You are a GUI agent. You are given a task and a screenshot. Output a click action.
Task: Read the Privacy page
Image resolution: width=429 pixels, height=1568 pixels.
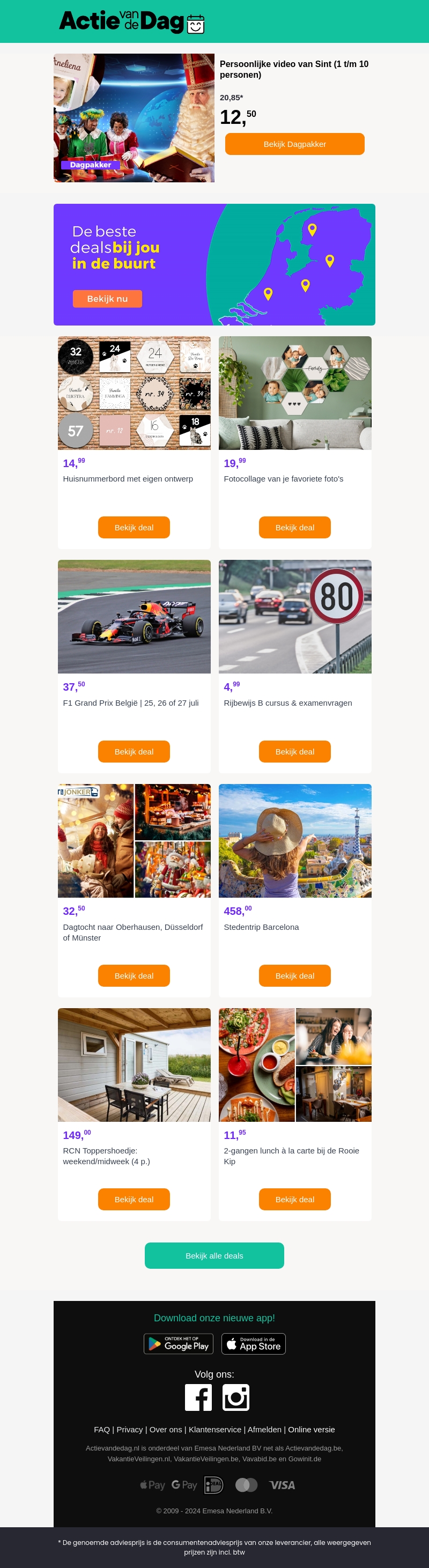130,1429
